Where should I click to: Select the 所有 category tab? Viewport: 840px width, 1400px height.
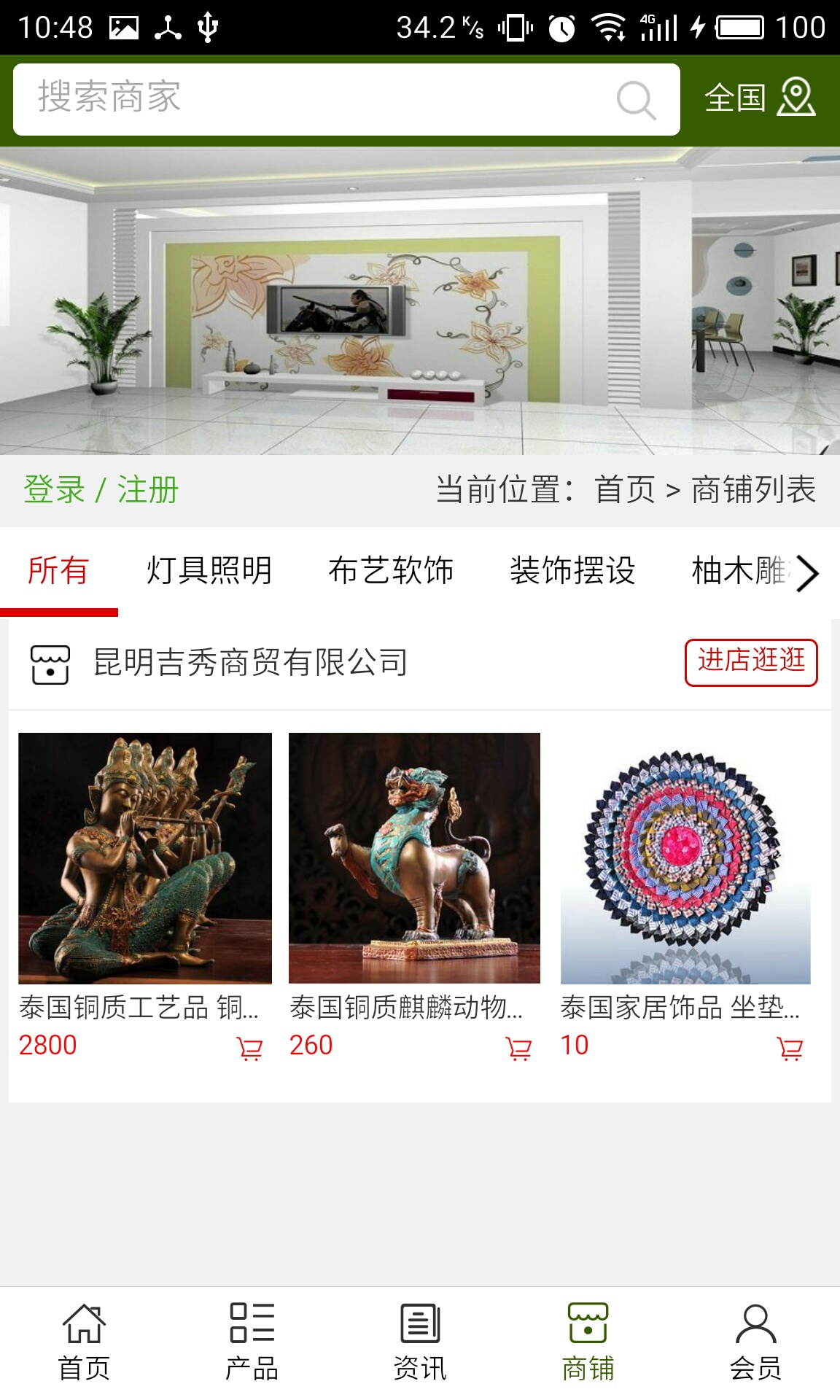coord(58,571)
